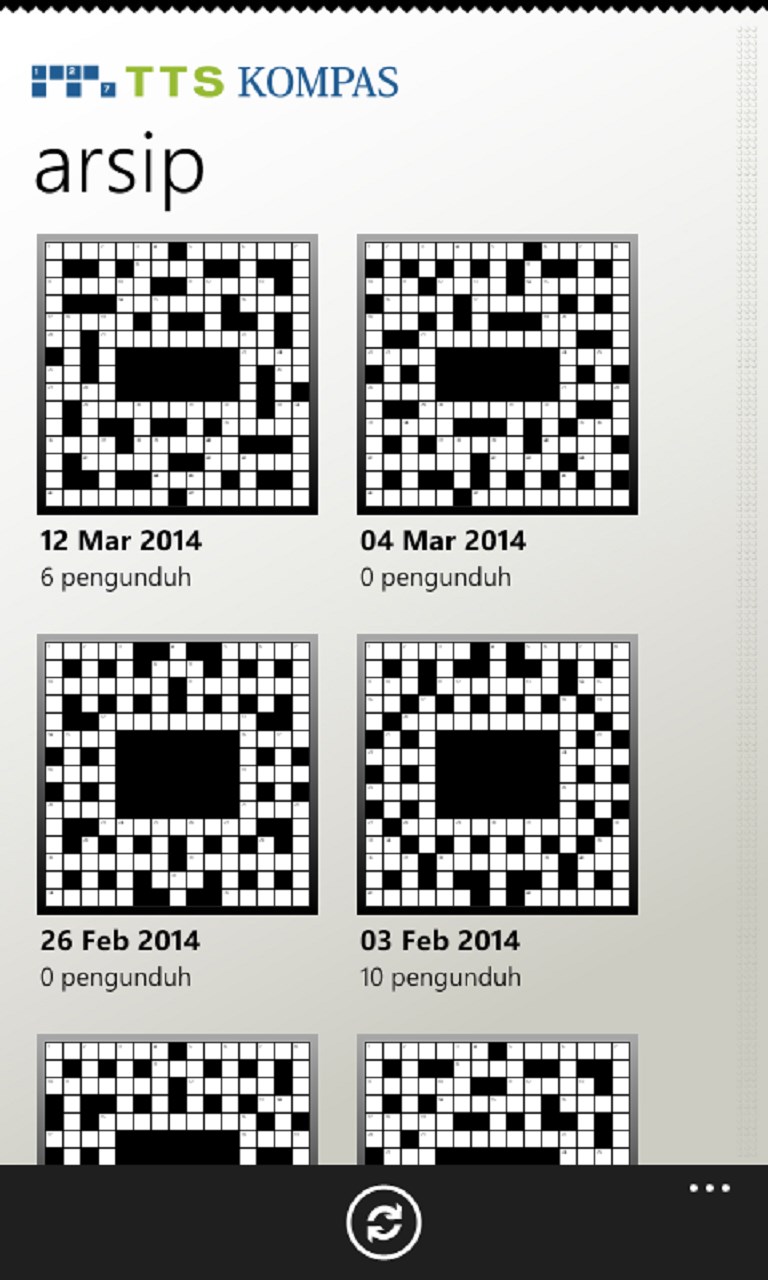768x1280 pixels.
Task: Refresh the archive list
Action: tap(384, 1222)
